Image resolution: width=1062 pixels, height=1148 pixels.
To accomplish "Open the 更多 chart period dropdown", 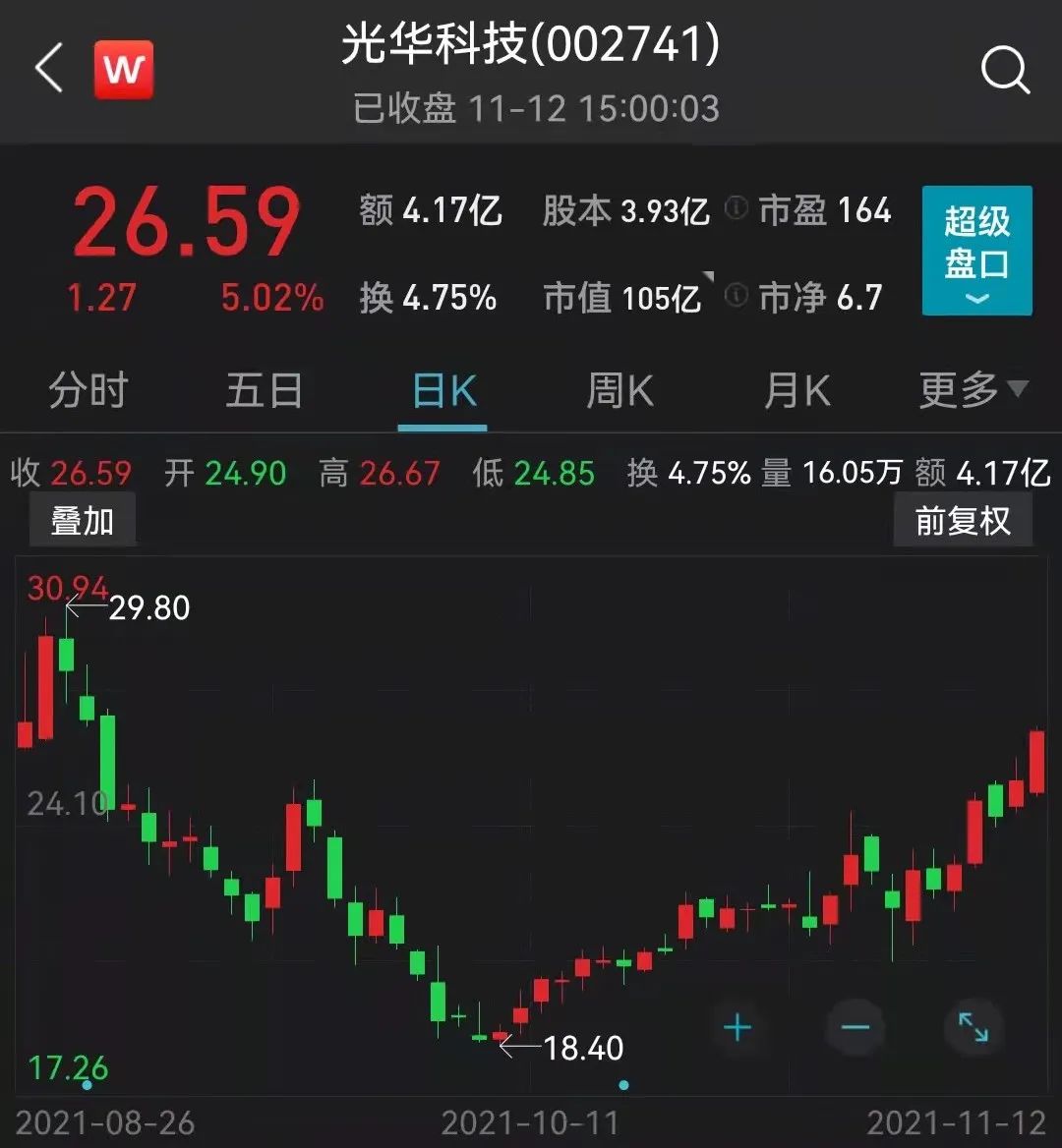I will coord(973,391).
